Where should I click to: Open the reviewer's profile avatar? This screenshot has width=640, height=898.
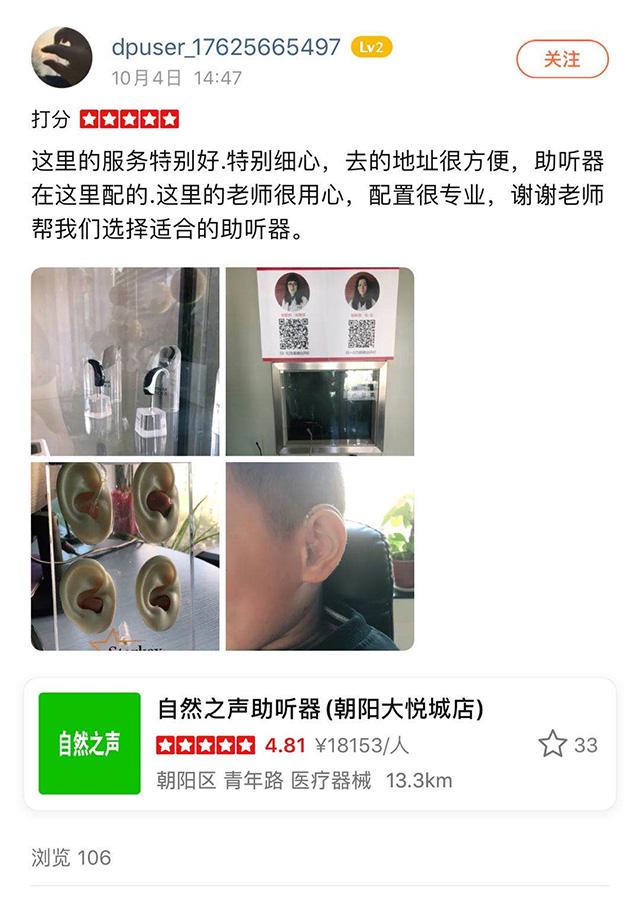point(64,60)
